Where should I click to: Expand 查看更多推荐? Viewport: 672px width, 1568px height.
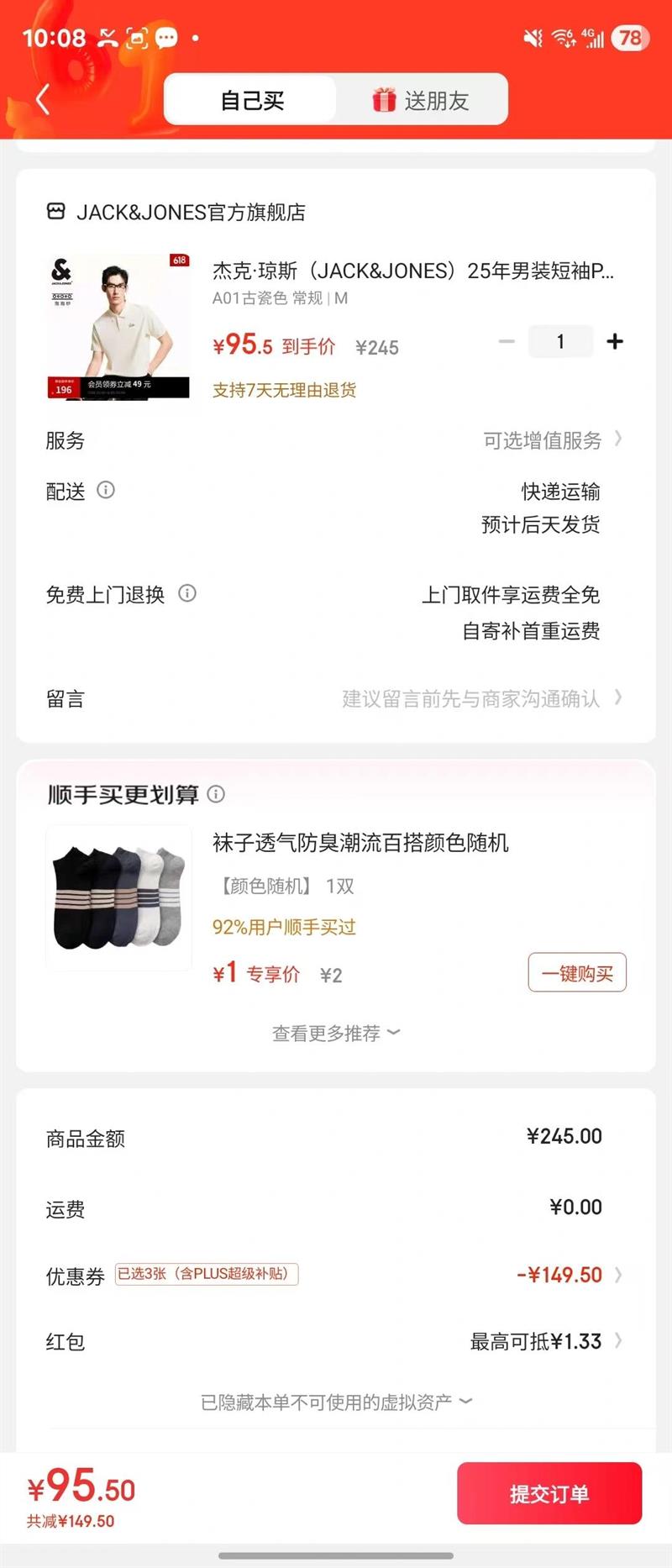335,1033
